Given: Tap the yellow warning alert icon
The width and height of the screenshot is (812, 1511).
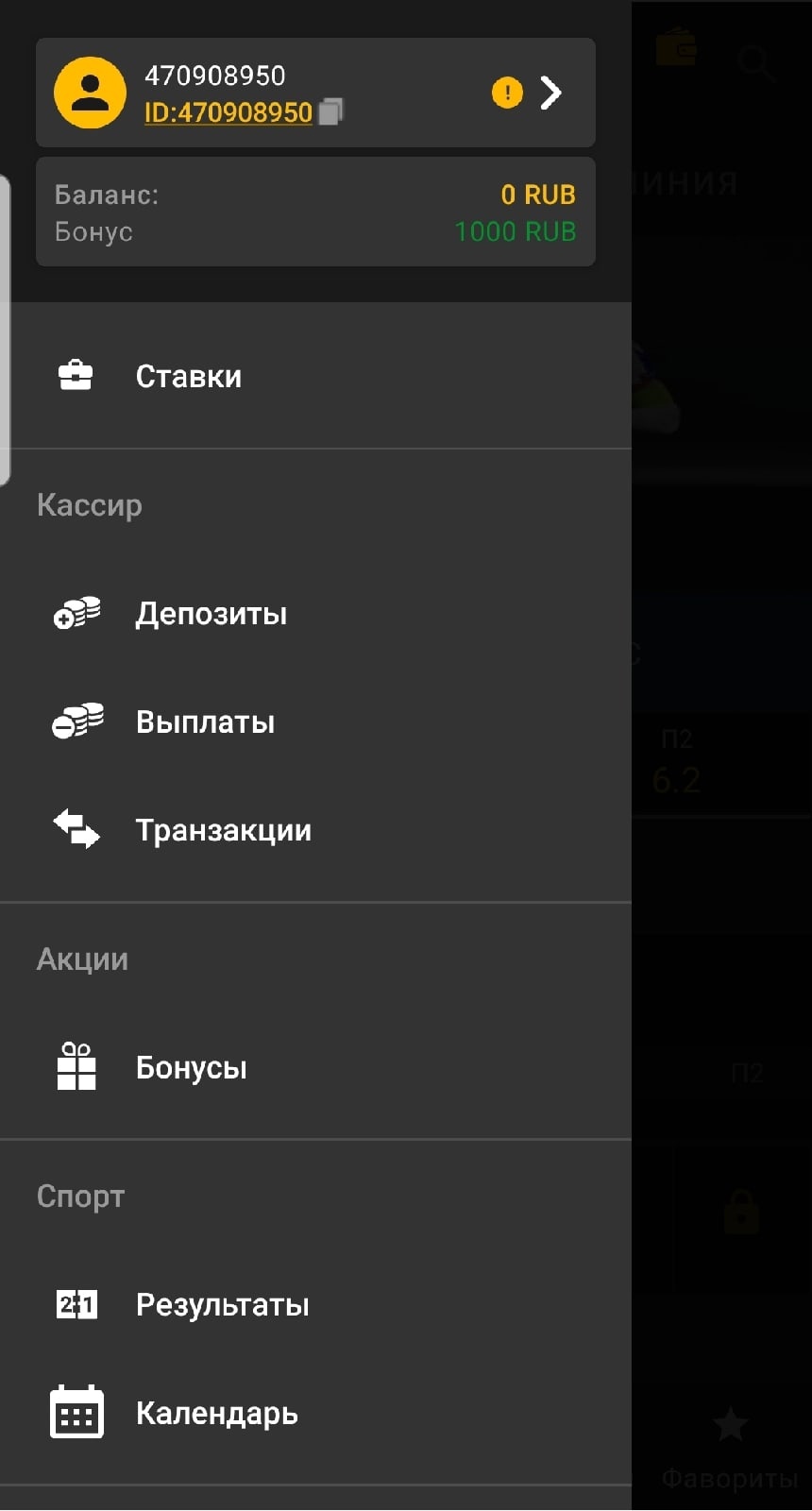Looking at the screenshot, I should tap(507, 93).
